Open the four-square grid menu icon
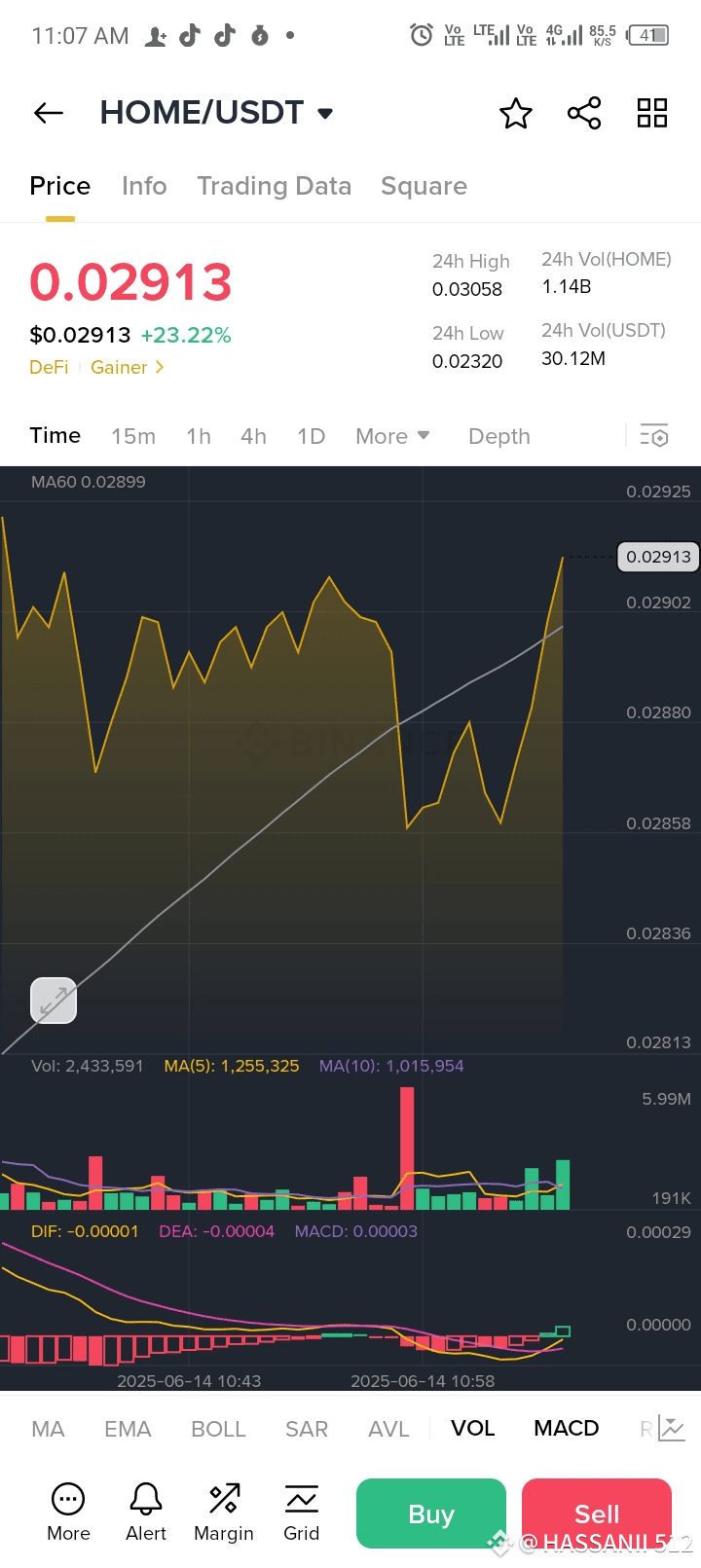Screen dimensions: 701x1568 coord(652,113)
